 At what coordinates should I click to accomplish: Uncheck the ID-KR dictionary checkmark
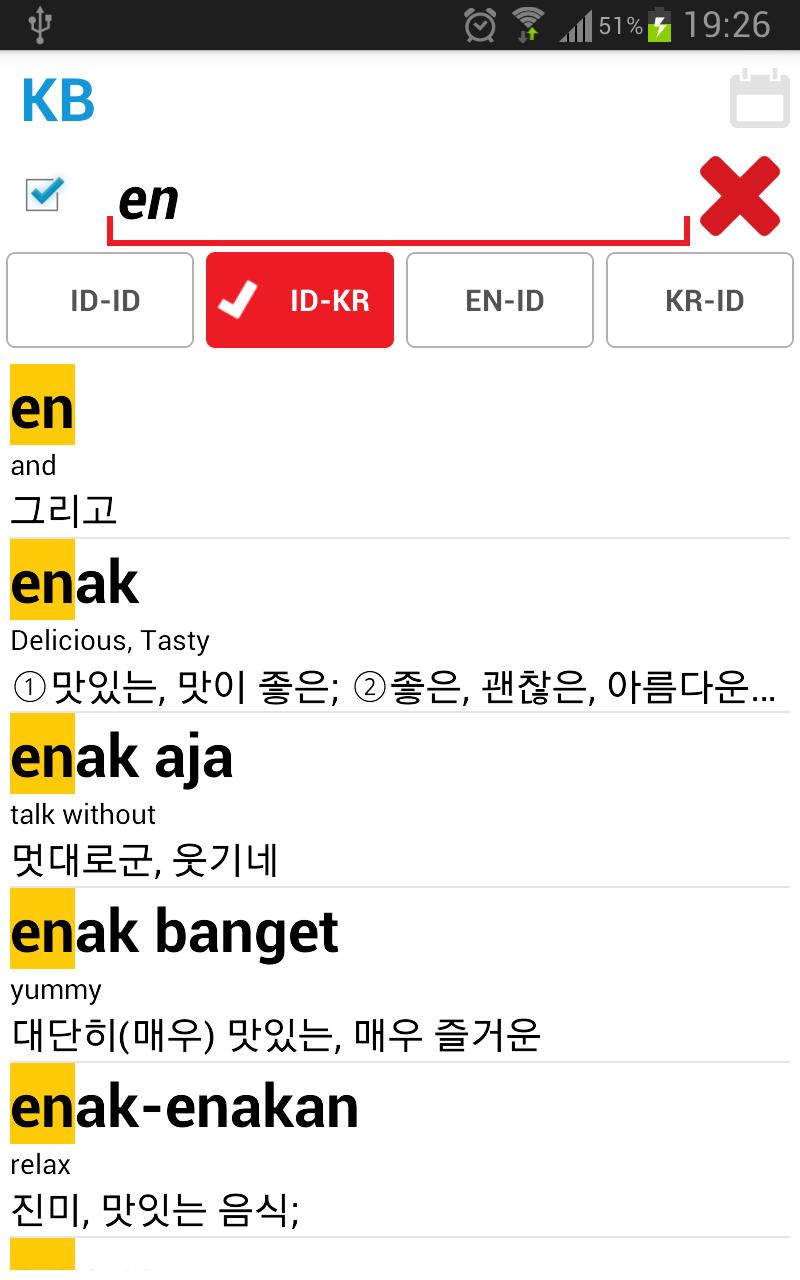[238, 300]
